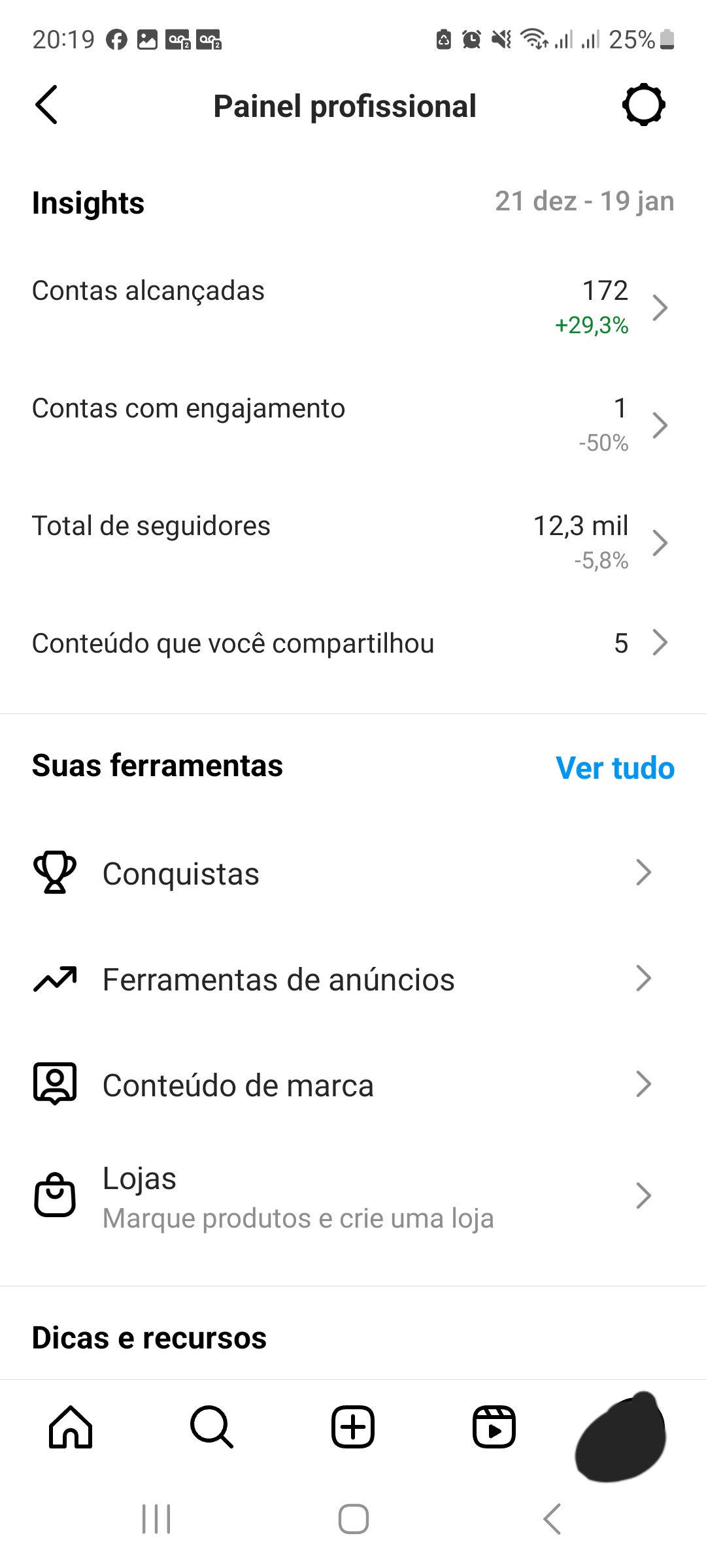Go to the Home feed tab
Viewport: 706px width, 1568px height.
click(71, 1427)
